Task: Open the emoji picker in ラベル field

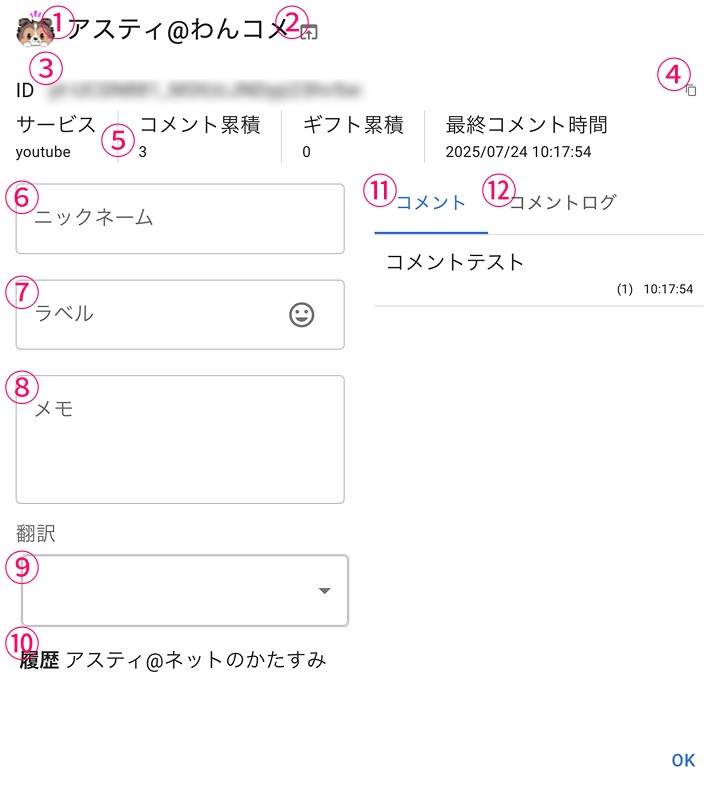Action: (x=301, y=314)
